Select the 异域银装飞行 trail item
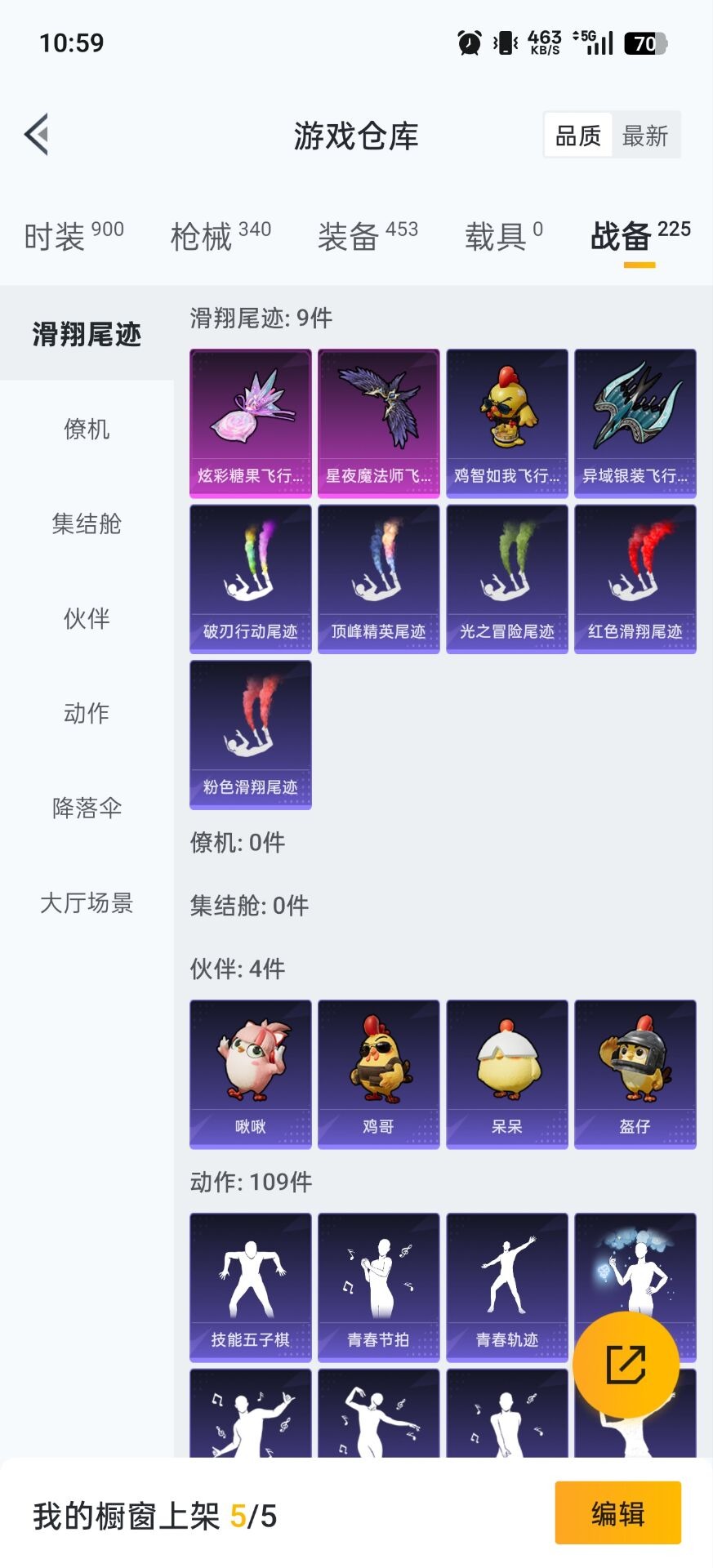Screen dimensions: 713x1568 (x=635, y=421)
